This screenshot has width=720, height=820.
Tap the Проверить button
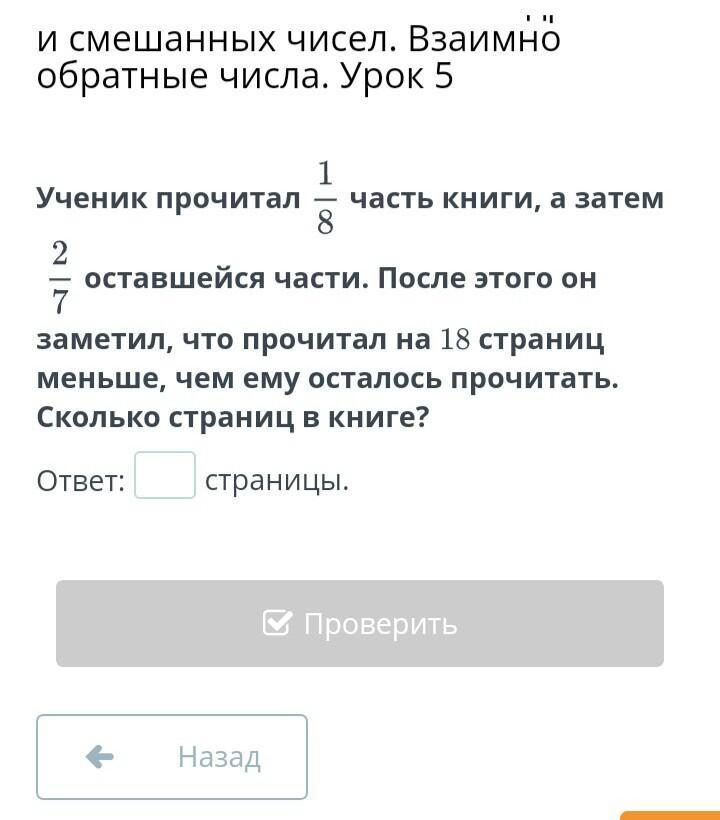point(360,623)
